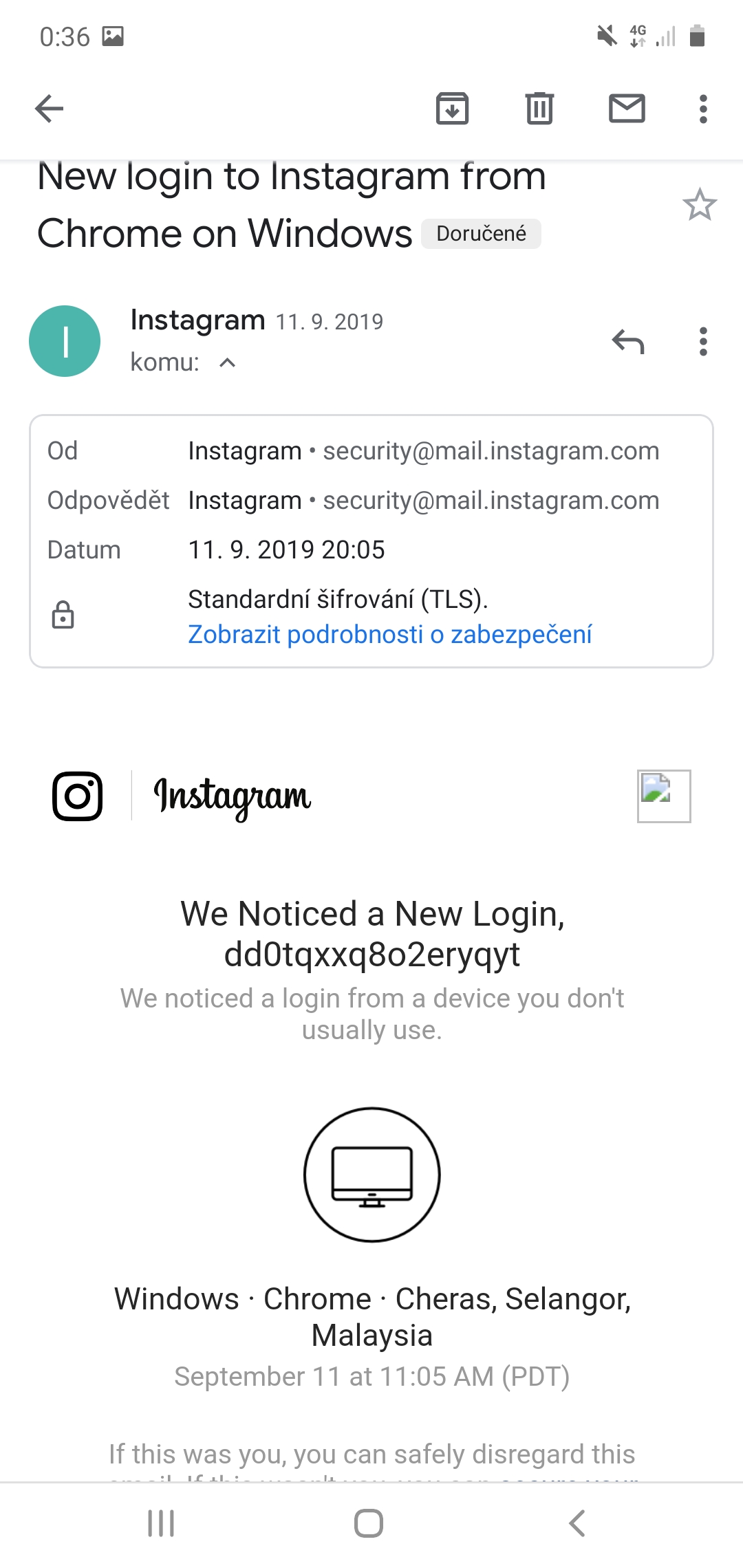Open recent apps from the navigation bar
This screenshot has height=1568, width=743.
point(161,1523)
